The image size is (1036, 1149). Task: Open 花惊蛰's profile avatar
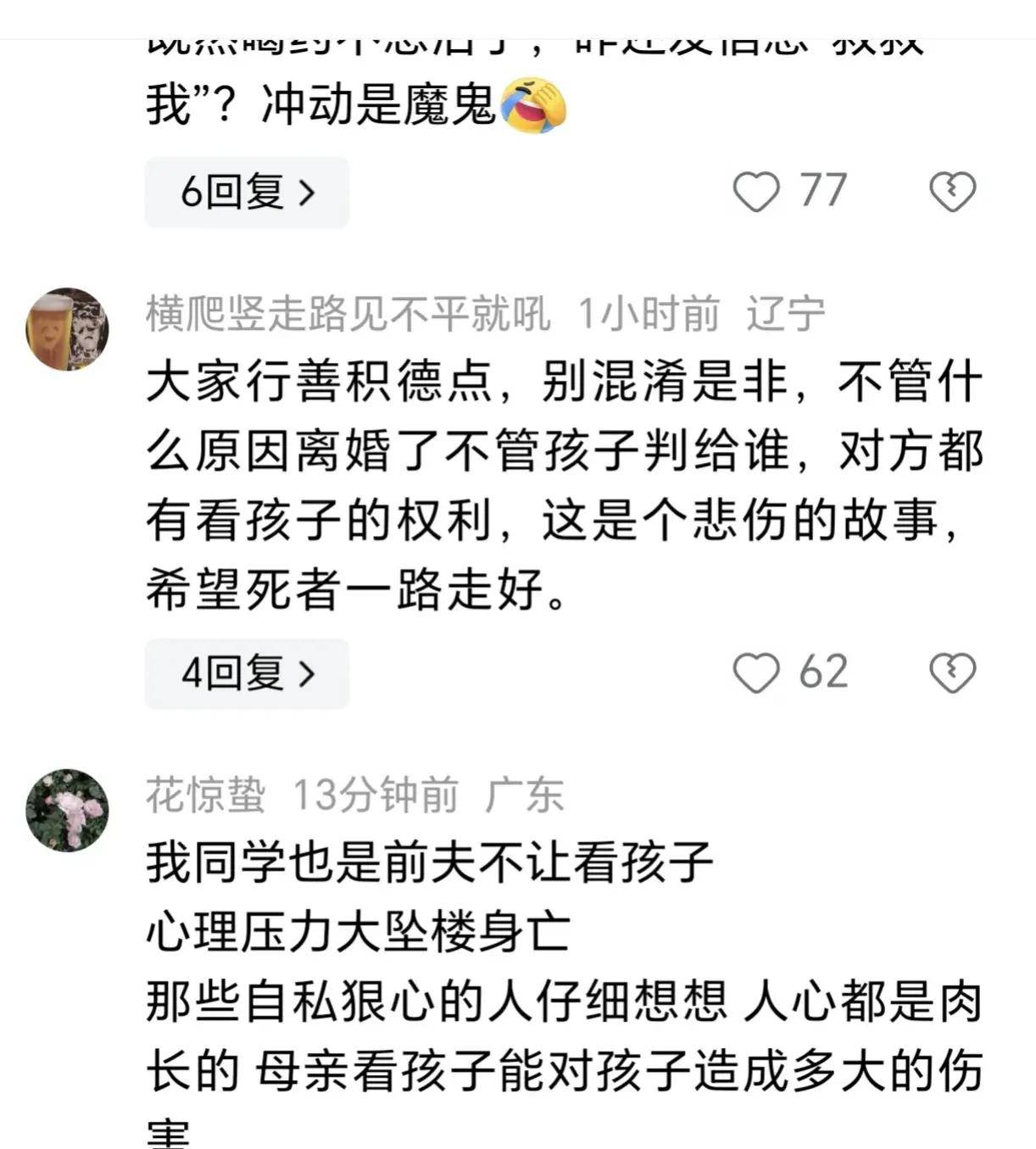click(68, 810)
